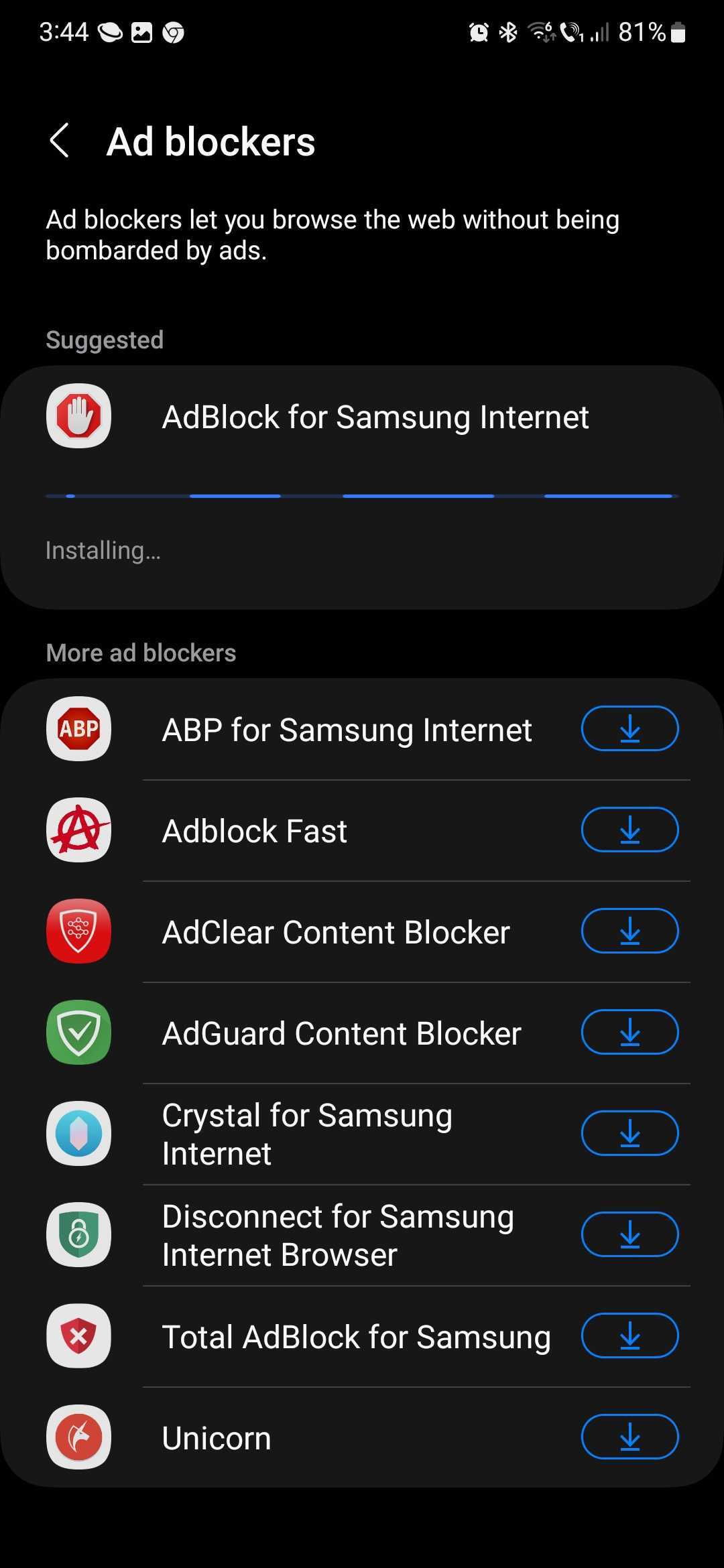This screenshot has width=724, height=1568.
Task: Download ABP for Samsung Internet
Action: [629, 728]
